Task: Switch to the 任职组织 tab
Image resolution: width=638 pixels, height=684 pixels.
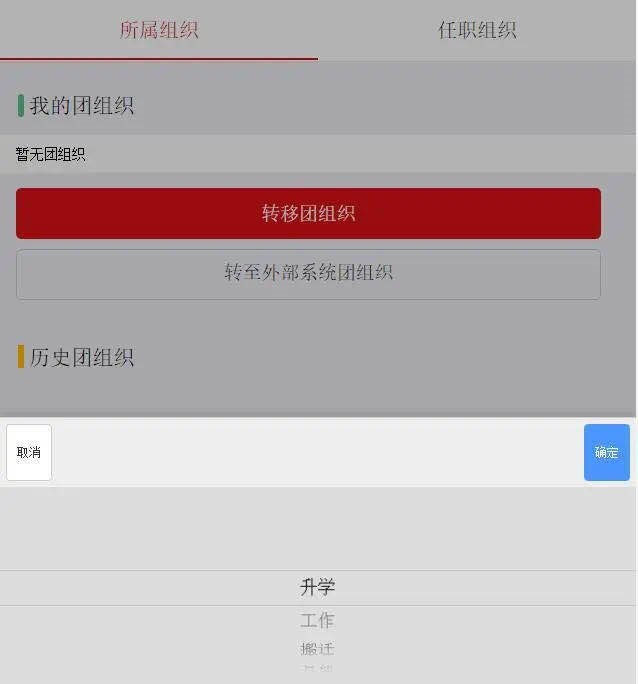Action: (477, 30)
